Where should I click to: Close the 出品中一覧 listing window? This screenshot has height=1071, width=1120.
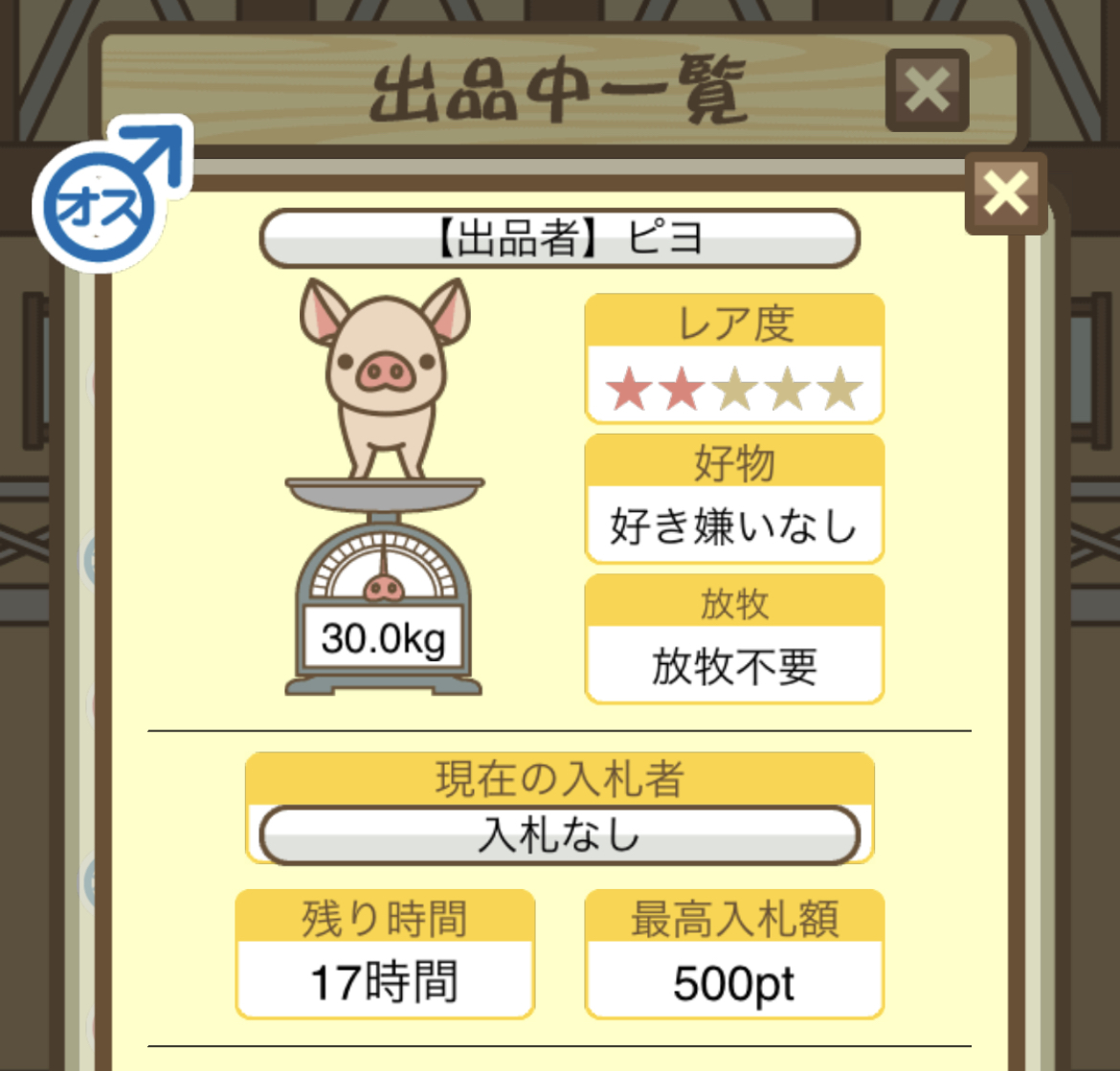926,91
